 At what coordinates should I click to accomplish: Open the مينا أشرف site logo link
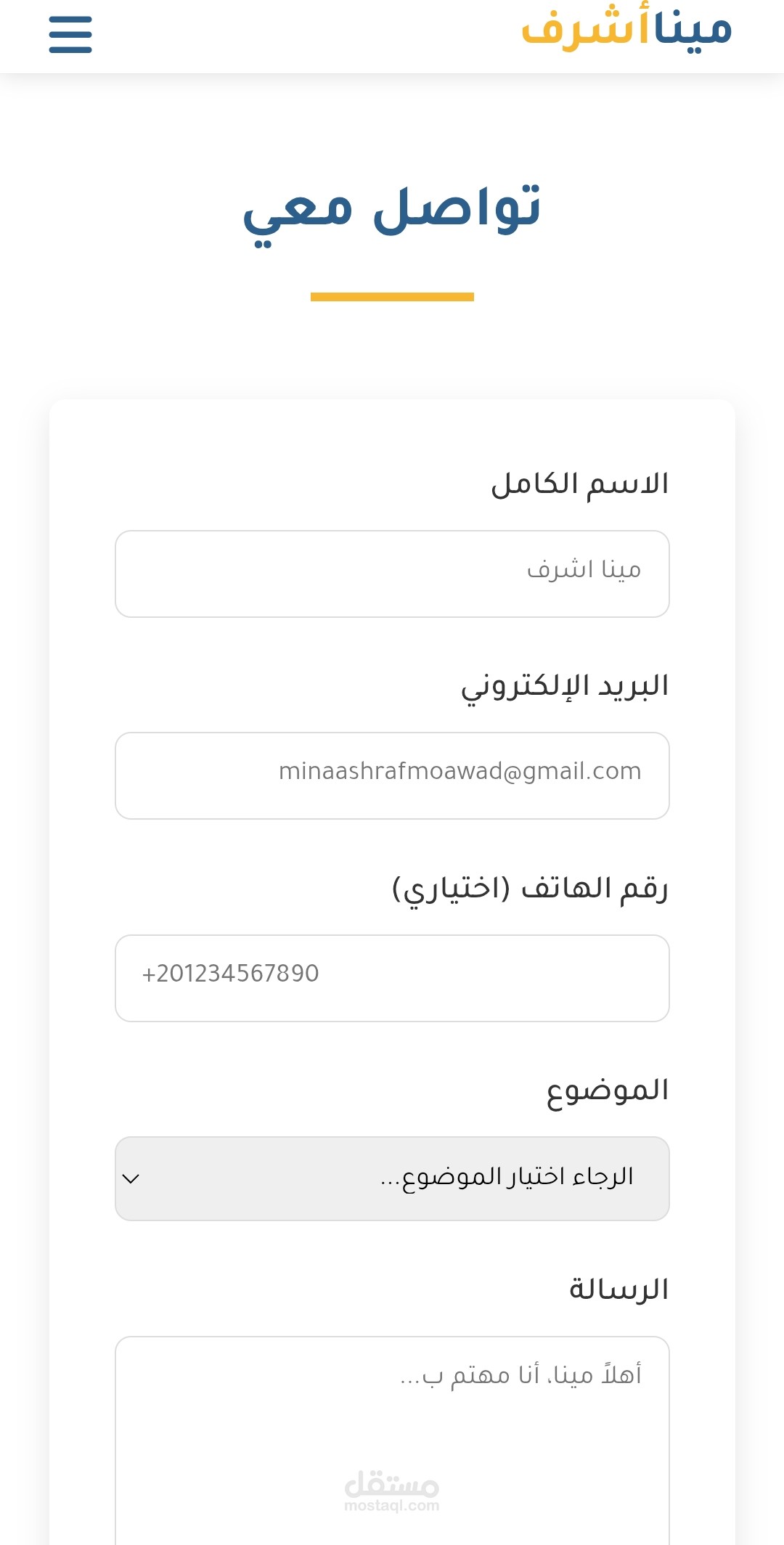[626, 30]
